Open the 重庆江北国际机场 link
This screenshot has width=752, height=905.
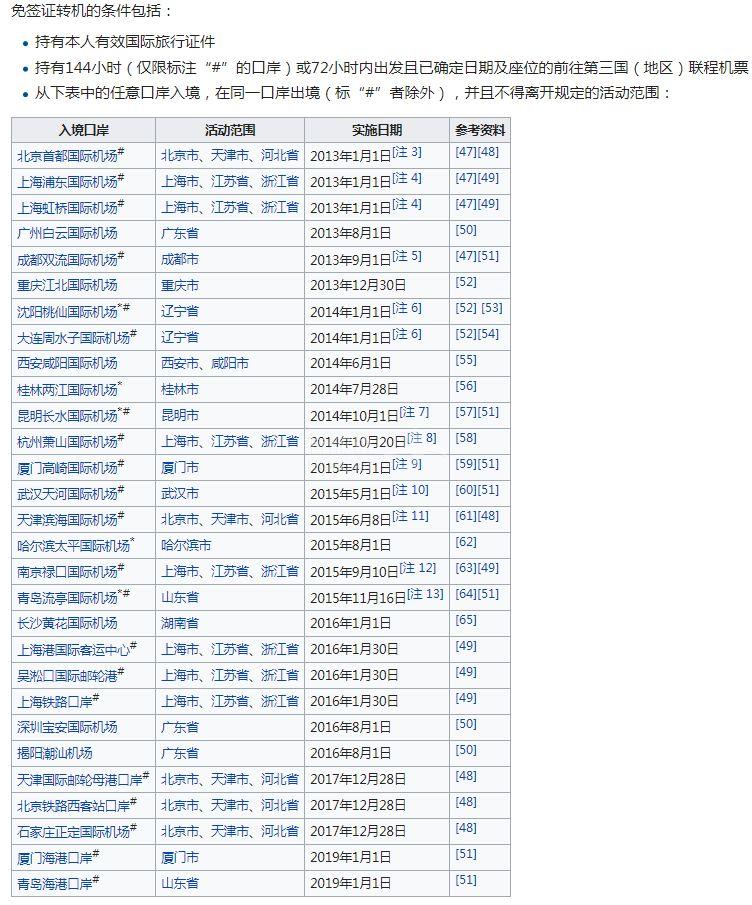pyautogui.click(x=66, y=285)
